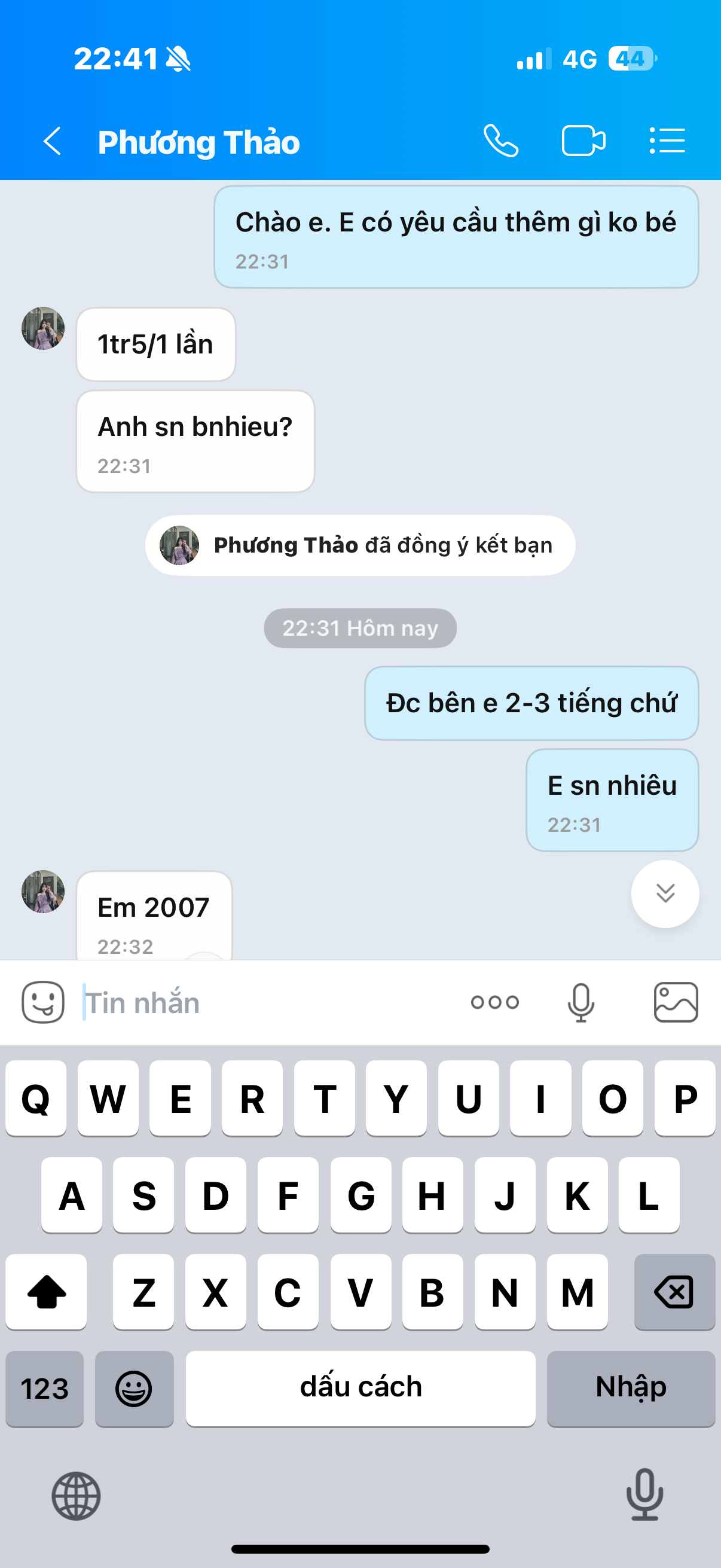Start a video call with Phương Thảo
The width and height of the screenshot is (721, 1568).
click(x=583, y=141)
